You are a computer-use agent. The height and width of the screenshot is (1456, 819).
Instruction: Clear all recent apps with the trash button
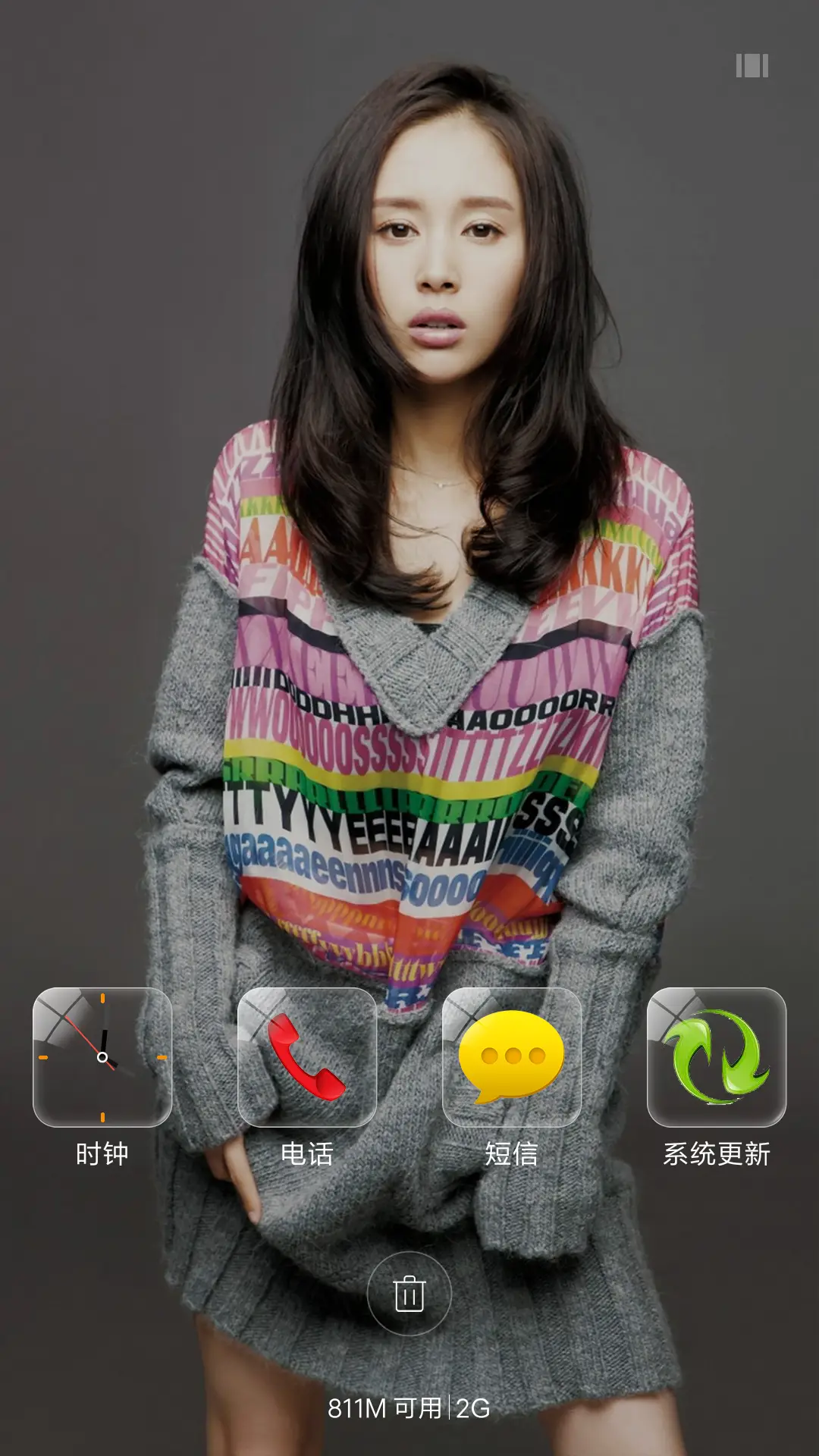click(409, 1293)
